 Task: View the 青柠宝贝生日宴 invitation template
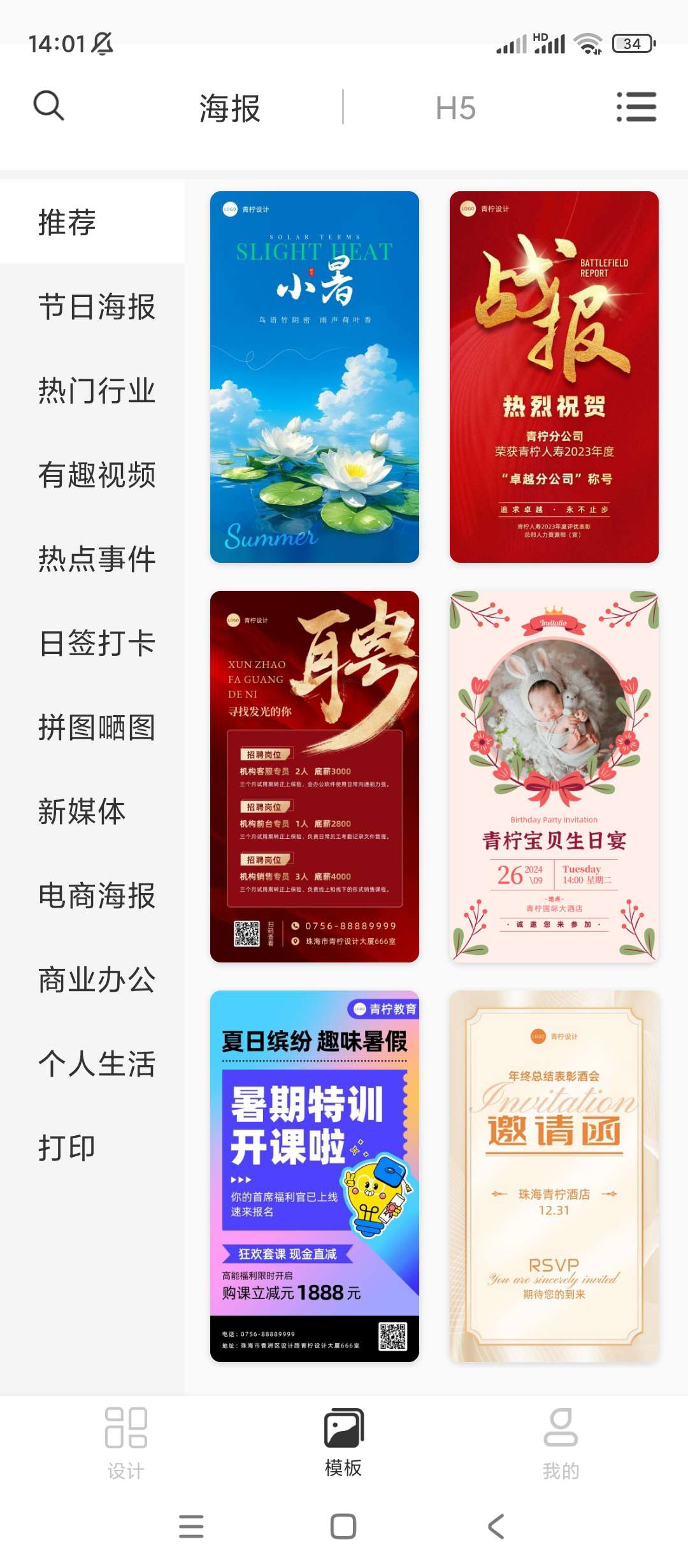[554, 776]
